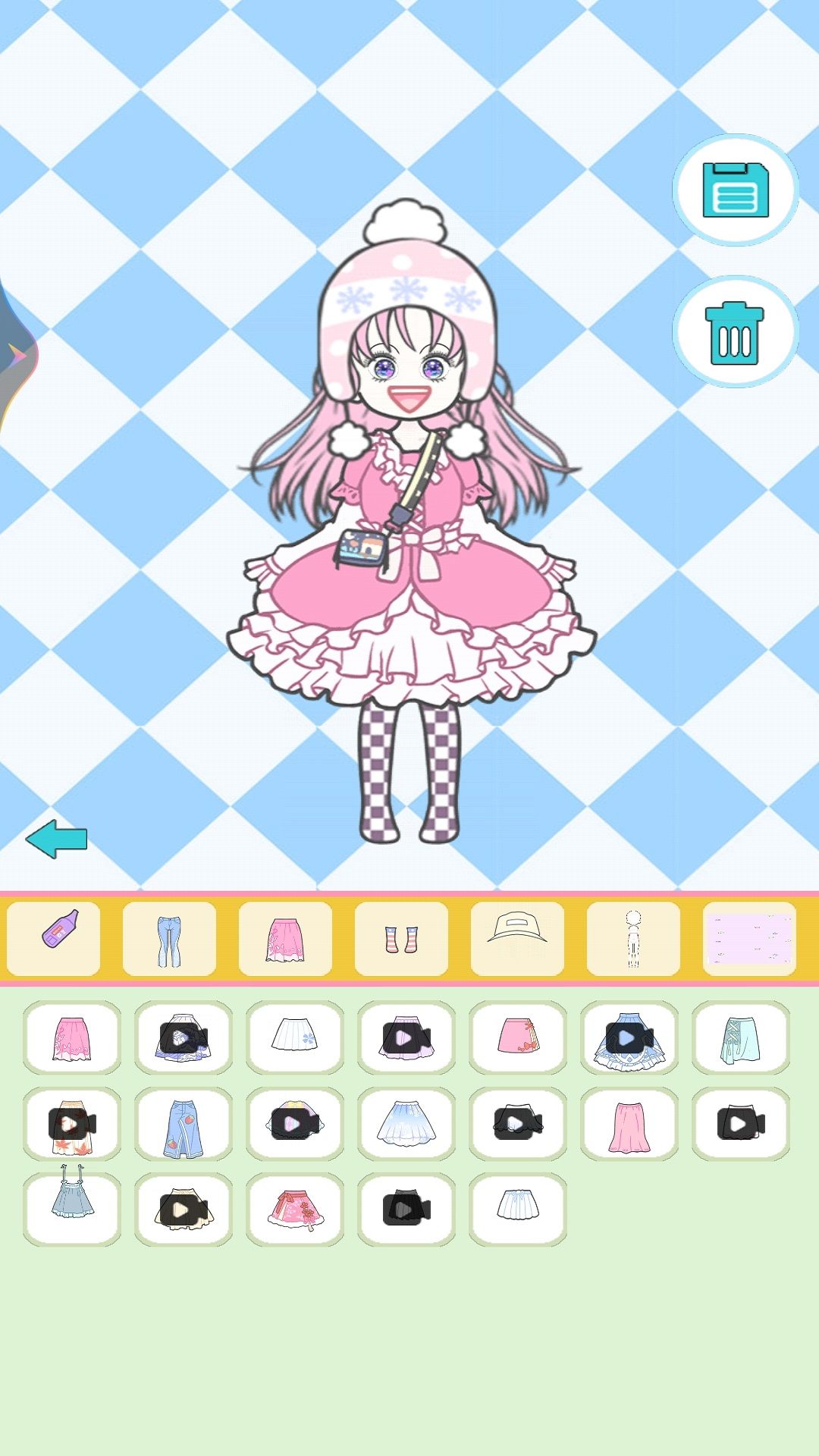819x1456 pixels.
Task: Open the background pattern category tab
Action: pos(751,939)
